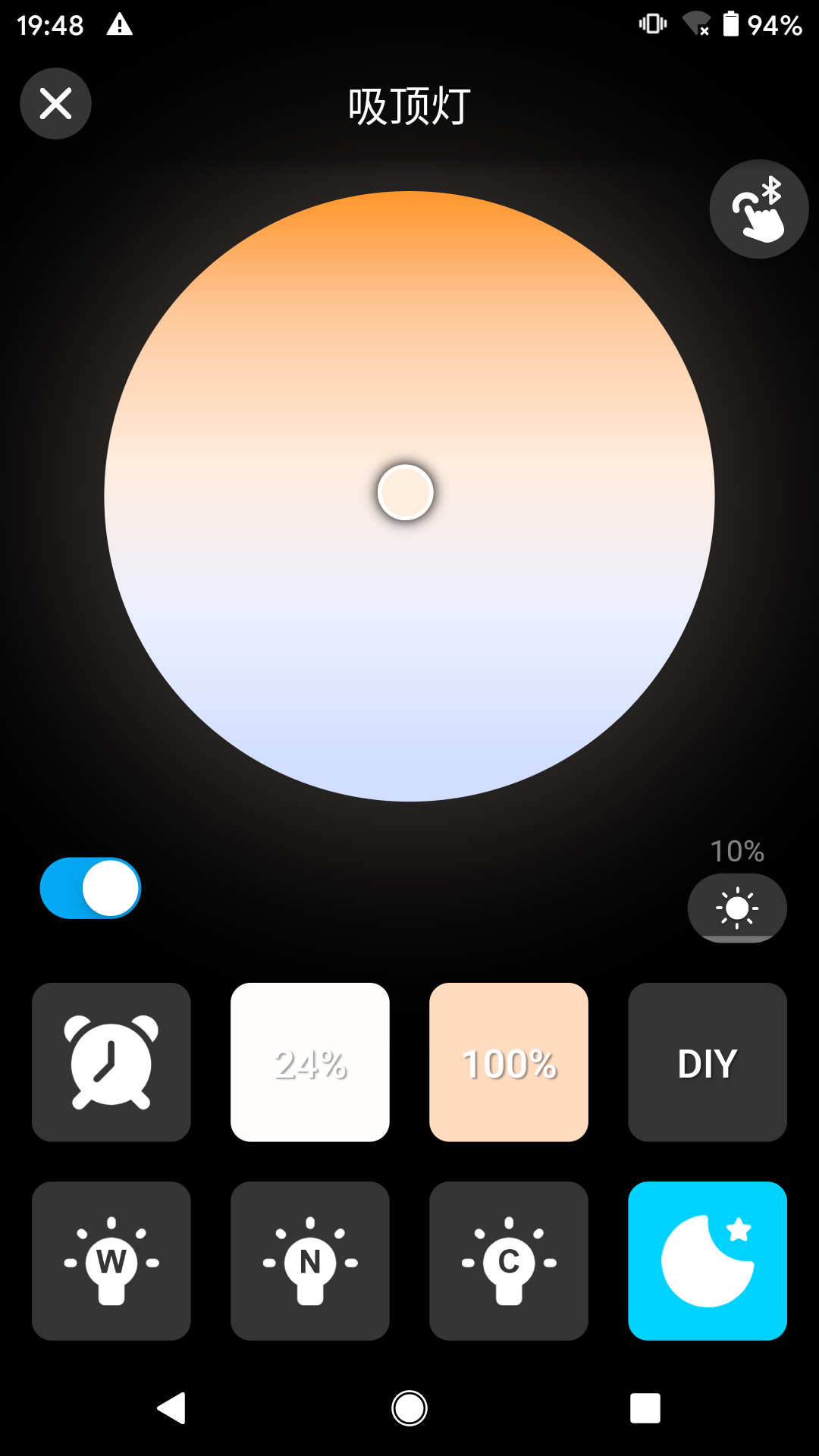Select the C cool light mode
819x1456 pixels.
(x=509, y=1260)
